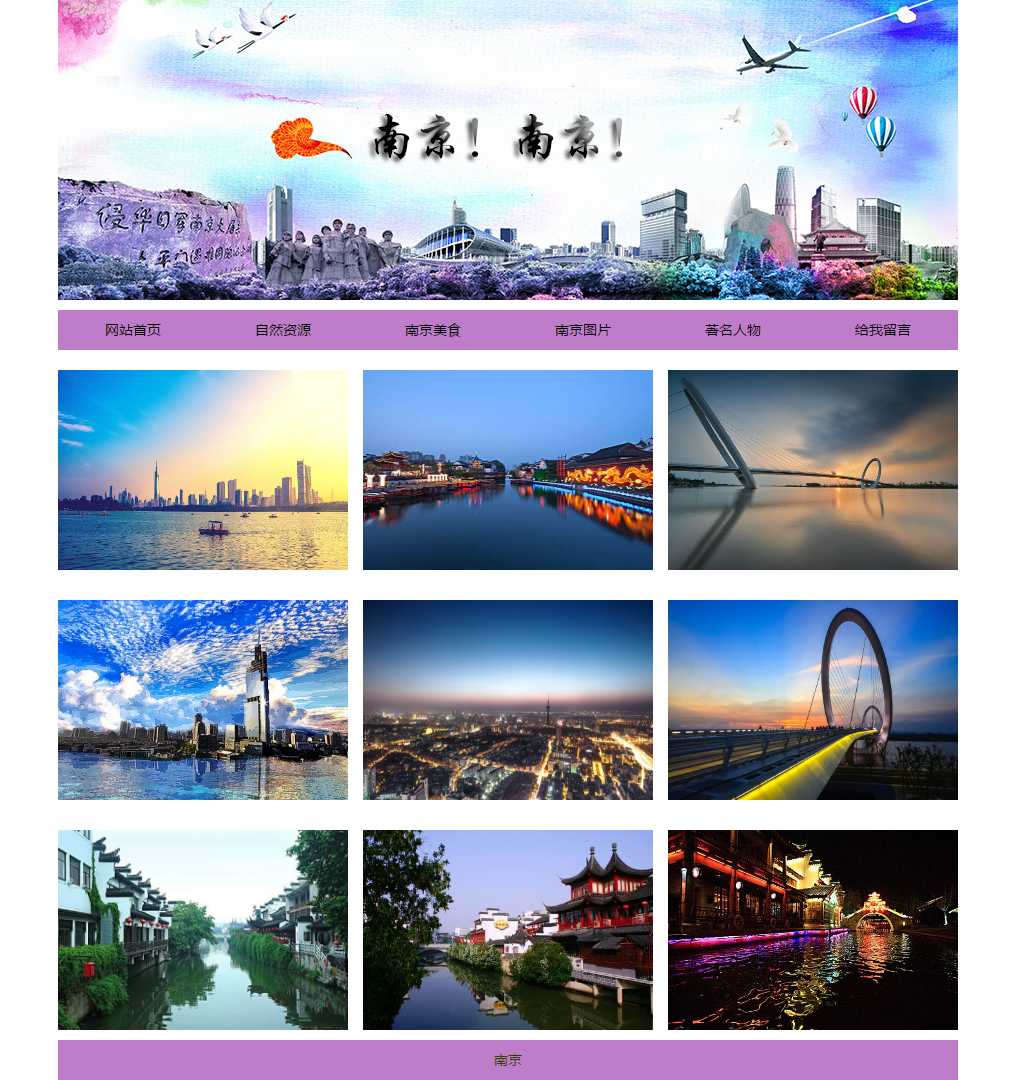This screenshot has height=1080, width=1016.
Task: Select 南京图片 in the nav bar
Action: coord(583,330)
